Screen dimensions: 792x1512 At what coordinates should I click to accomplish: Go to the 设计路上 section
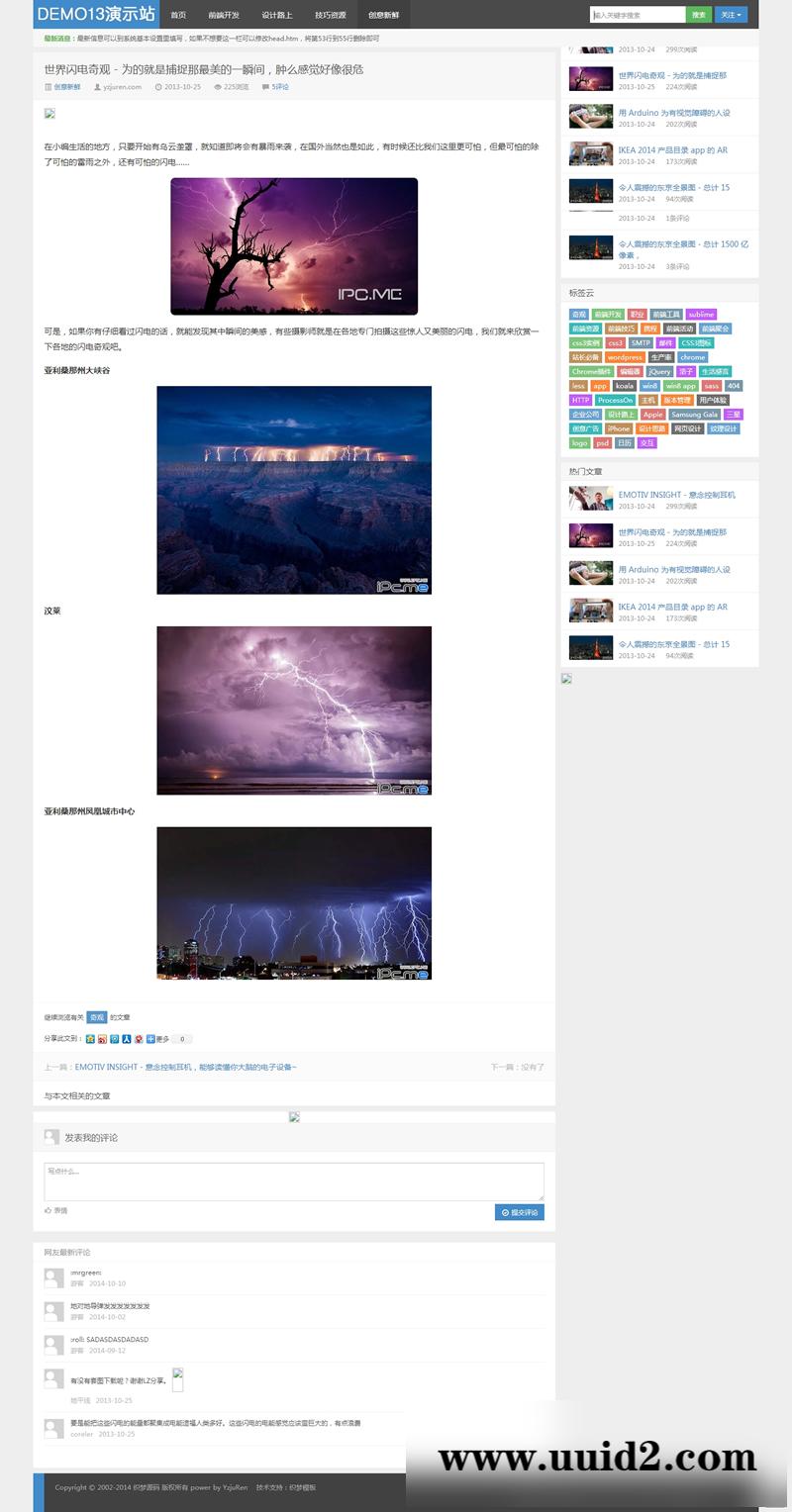click(277, 15)
